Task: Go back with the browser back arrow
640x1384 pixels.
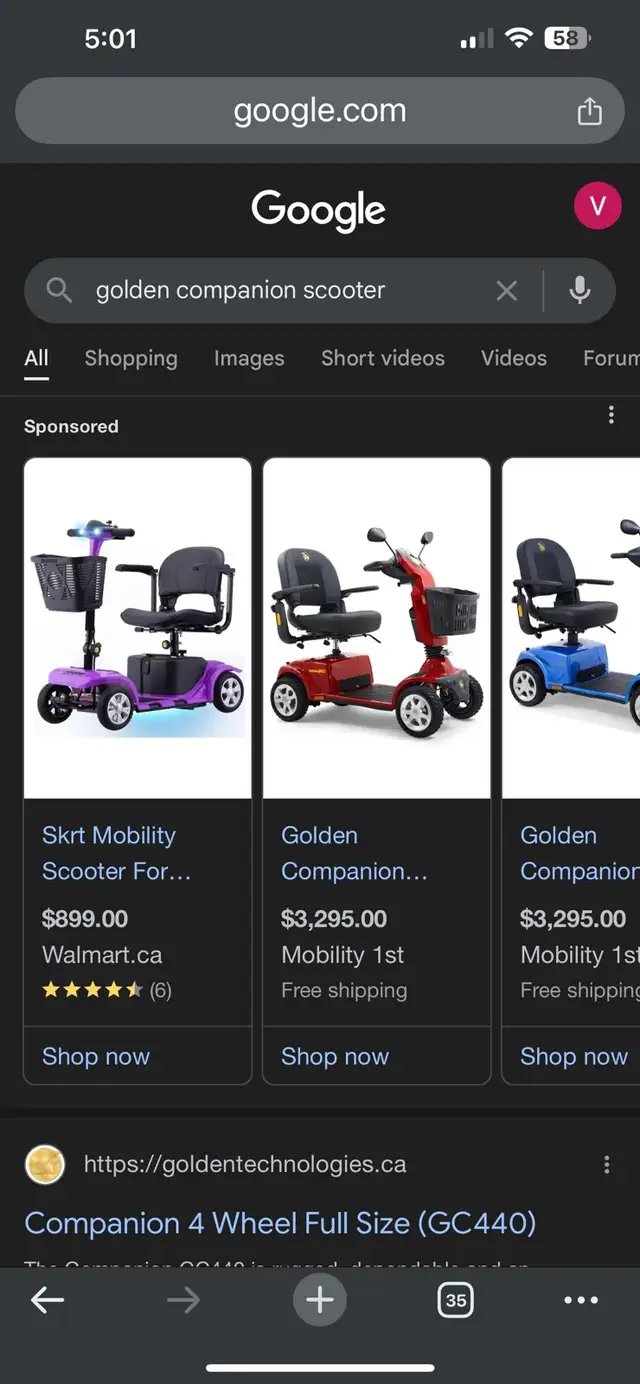Action: tap(47, 1300)
